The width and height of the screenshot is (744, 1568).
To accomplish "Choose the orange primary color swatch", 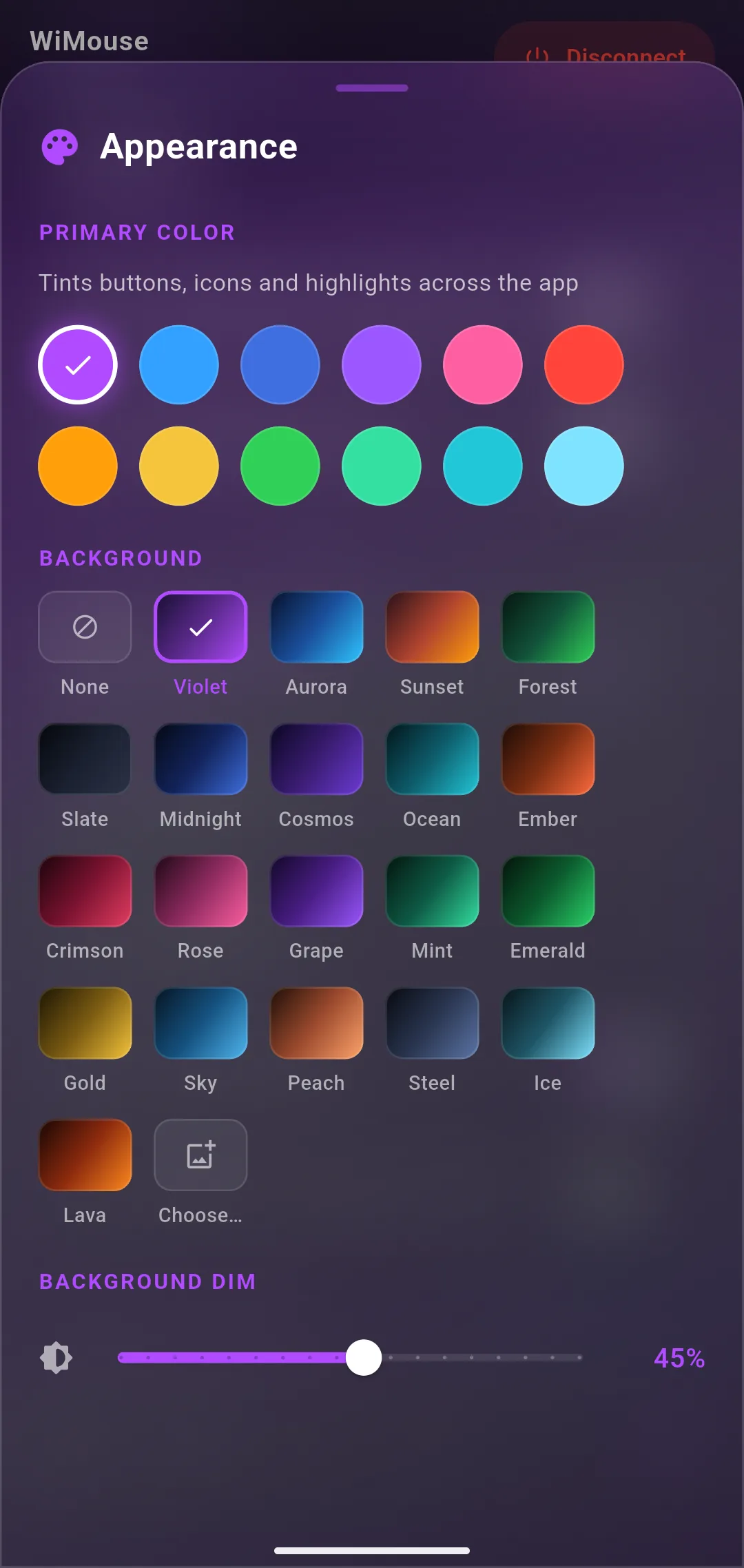I will click(x=78, y=466).
